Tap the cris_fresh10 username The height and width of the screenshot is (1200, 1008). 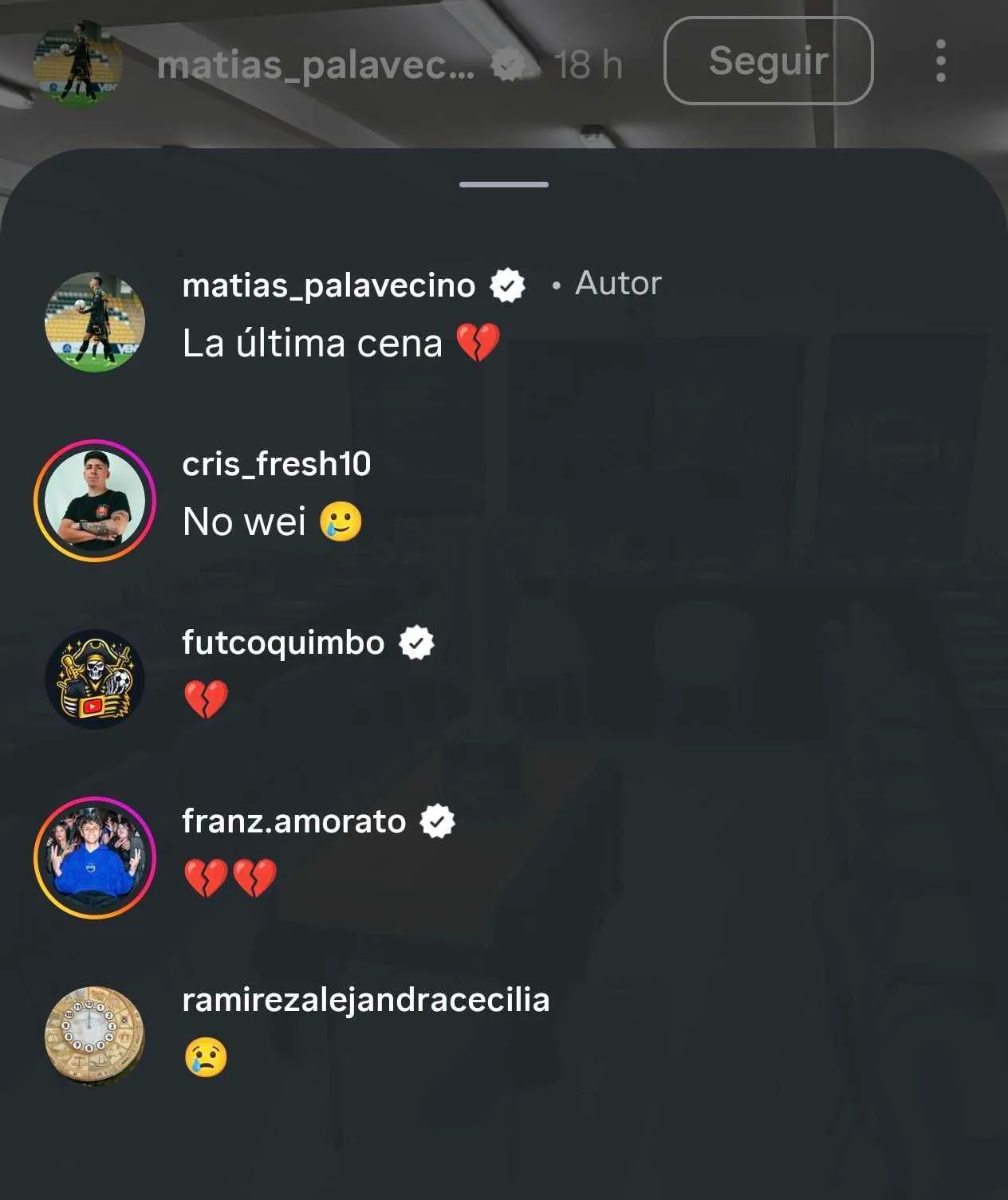tap(276, 464)
